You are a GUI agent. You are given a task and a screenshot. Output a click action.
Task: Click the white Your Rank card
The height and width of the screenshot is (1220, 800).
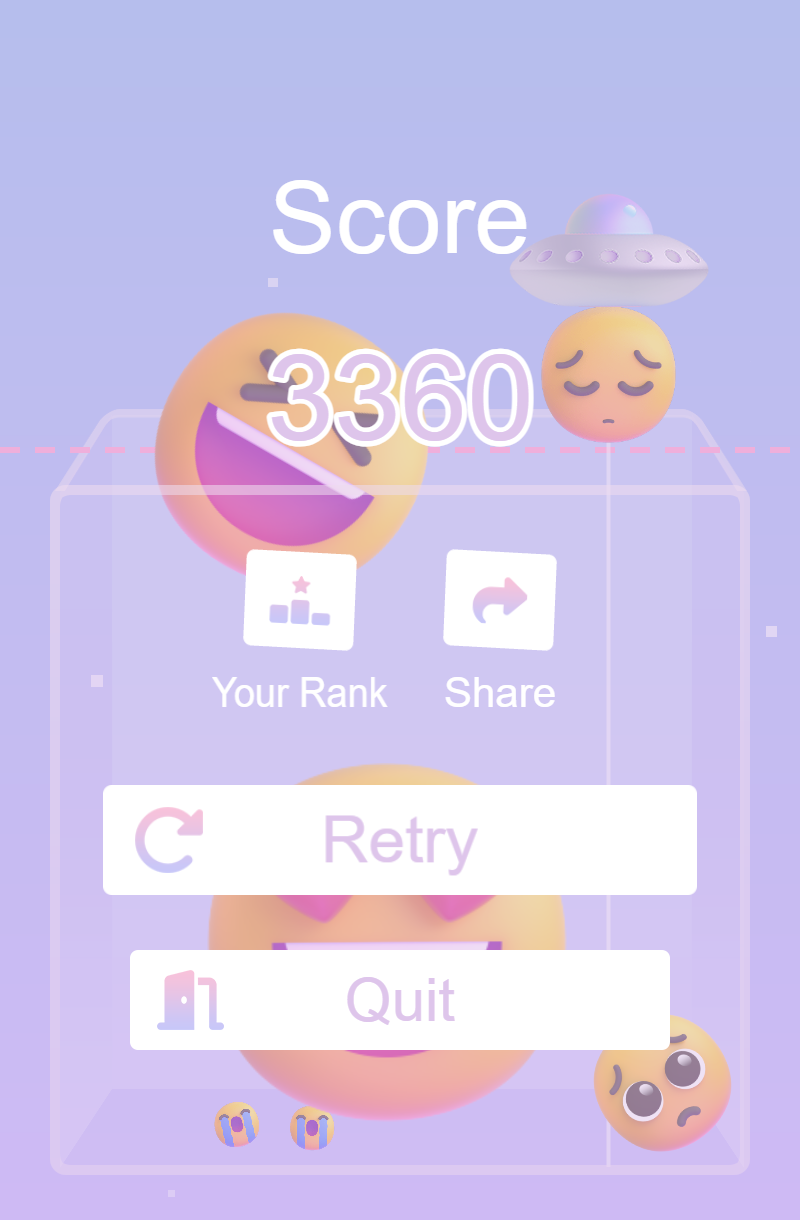coord(299,600)
